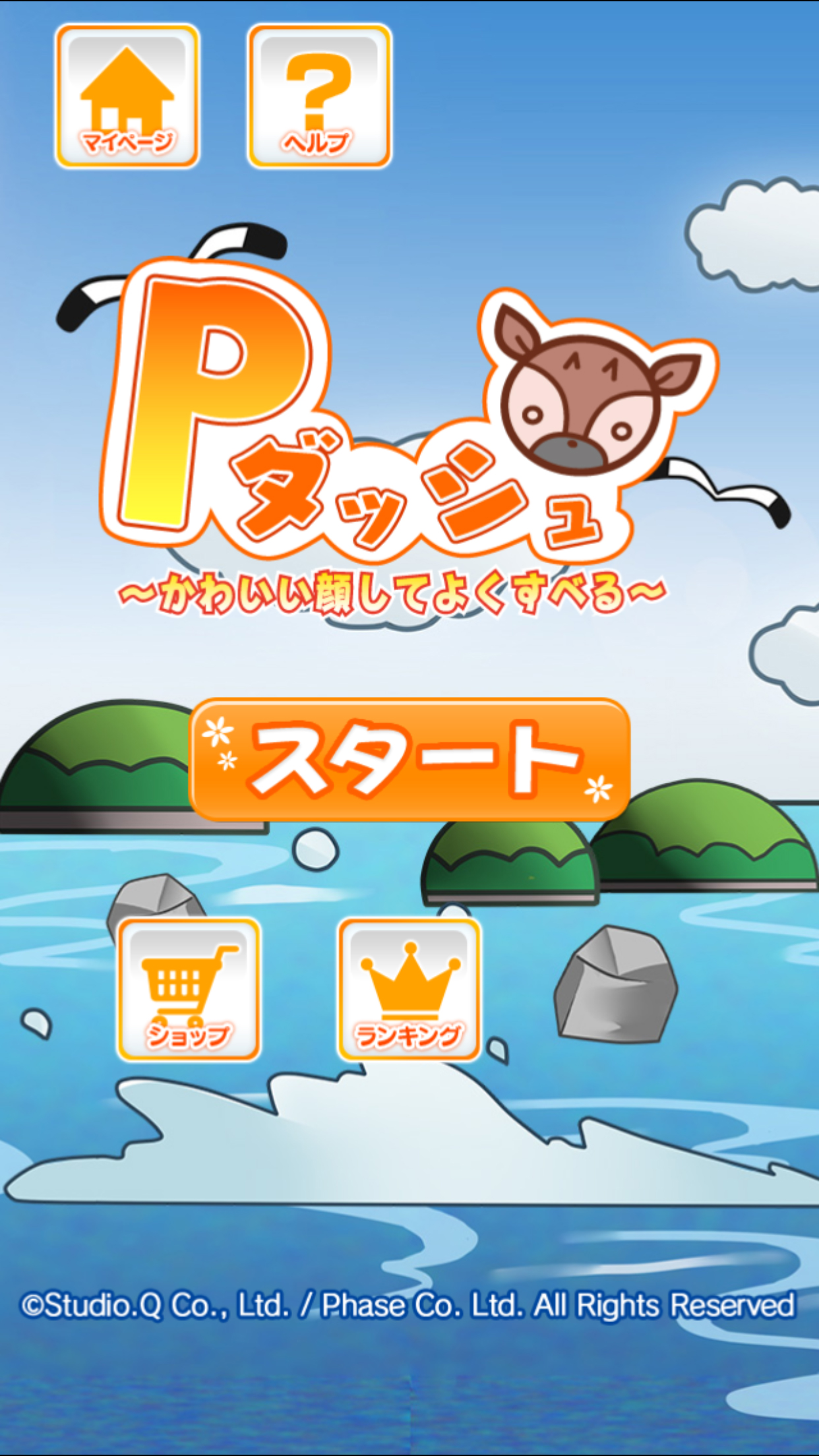View the ランキング crown rankings
Viewport: 819px width, 1456px height.
click(x=409, y=989)
